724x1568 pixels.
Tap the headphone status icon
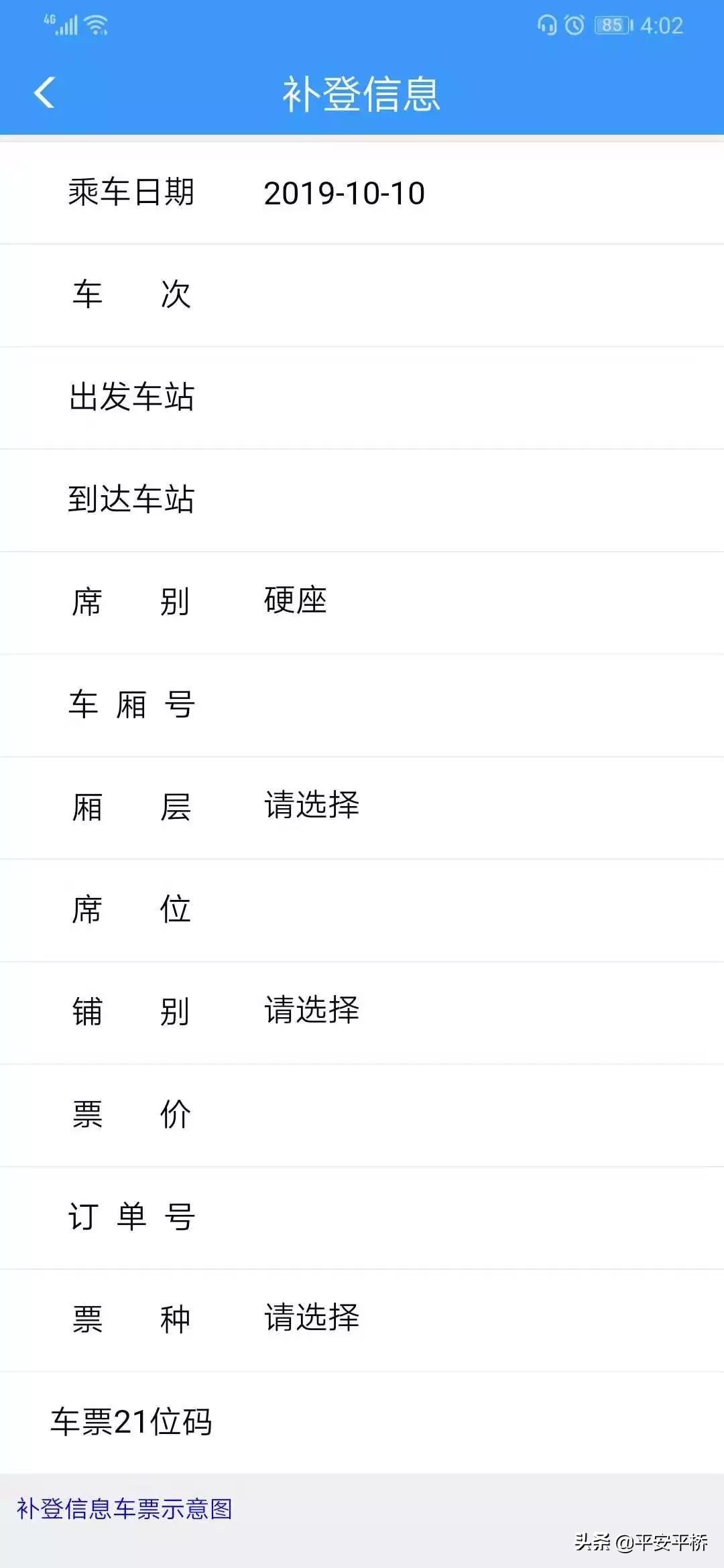tap(546, 24)
